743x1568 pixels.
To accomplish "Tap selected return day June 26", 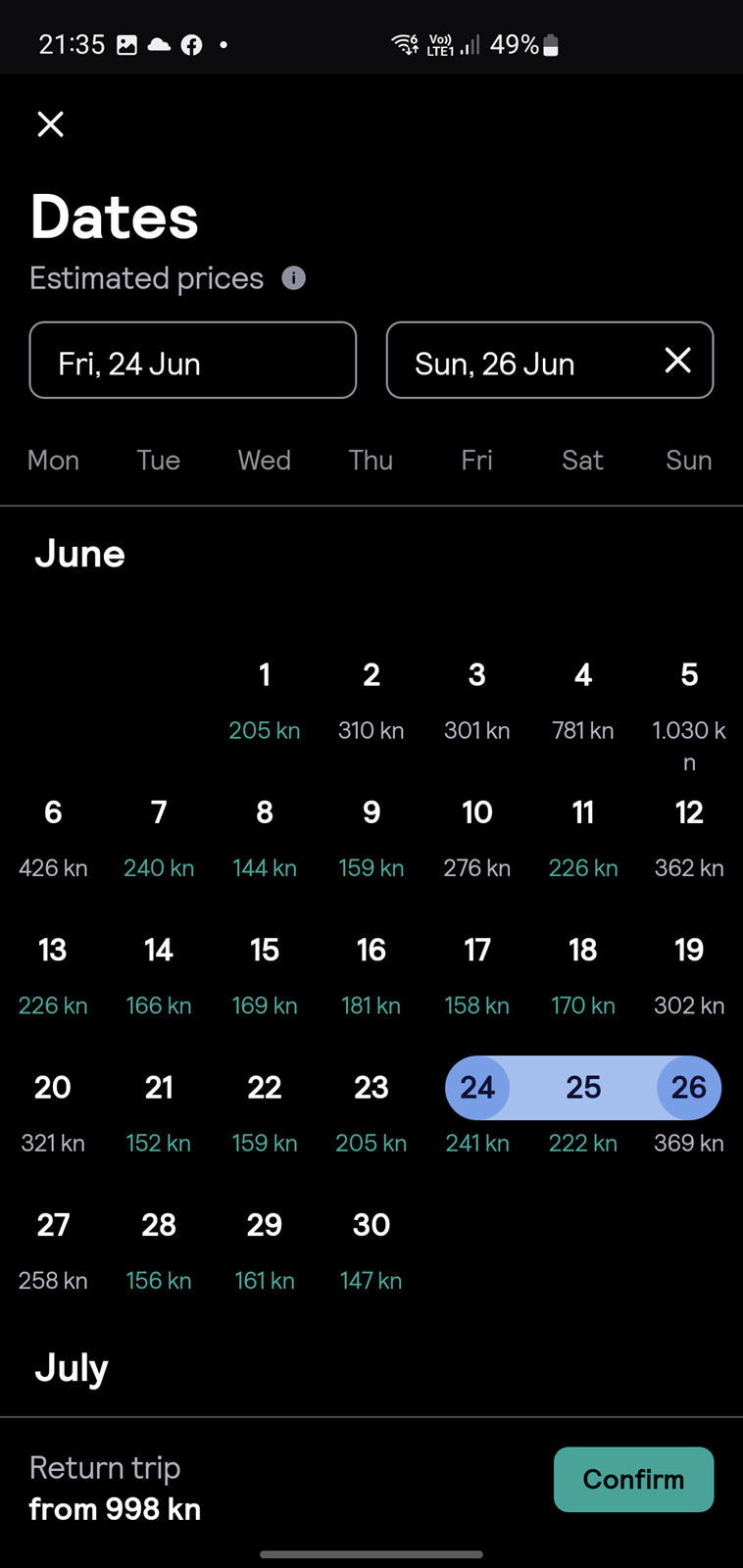I will click(x=689, y=1088).
